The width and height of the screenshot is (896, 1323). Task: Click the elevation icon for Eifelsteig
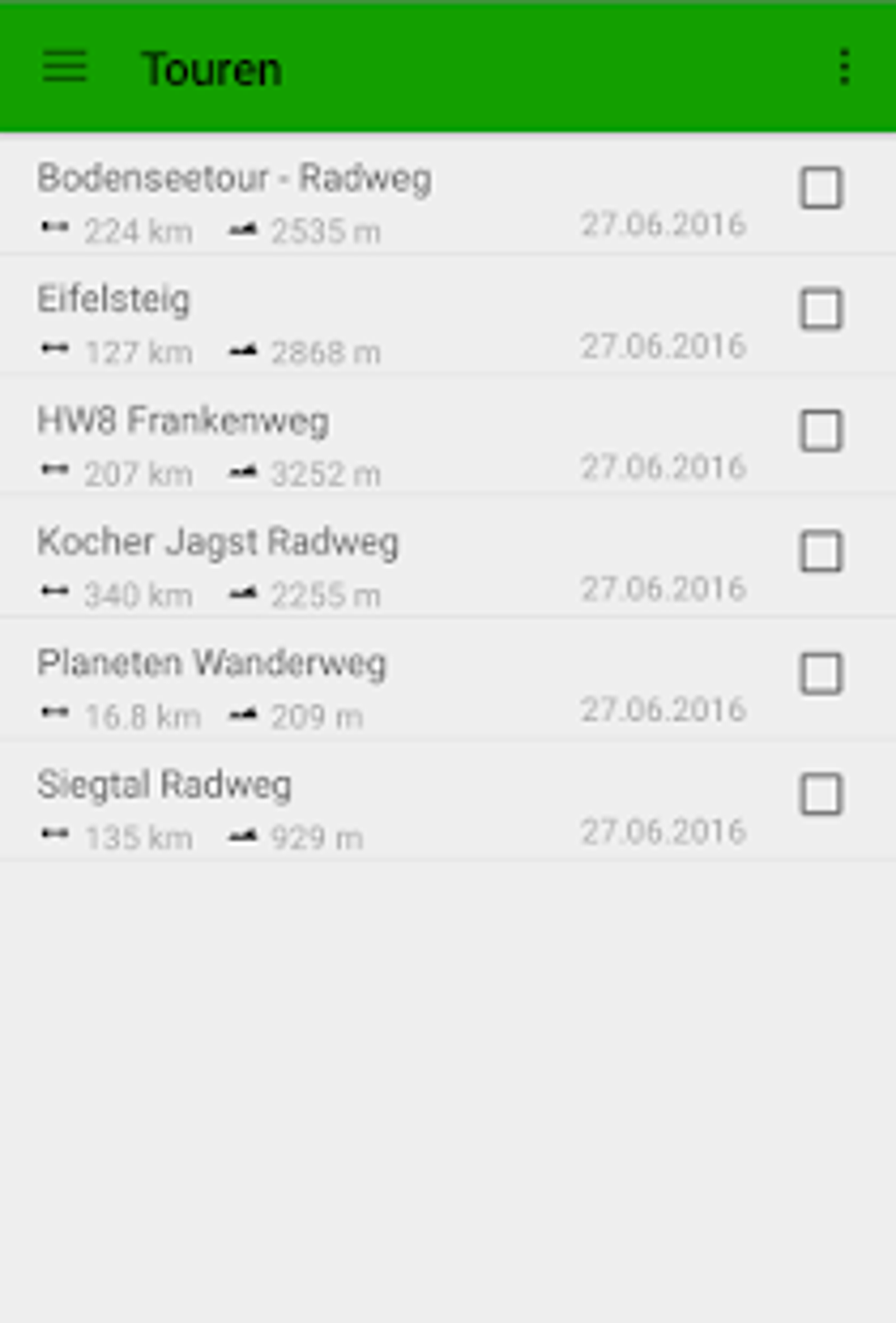click(x=242, y=348)
